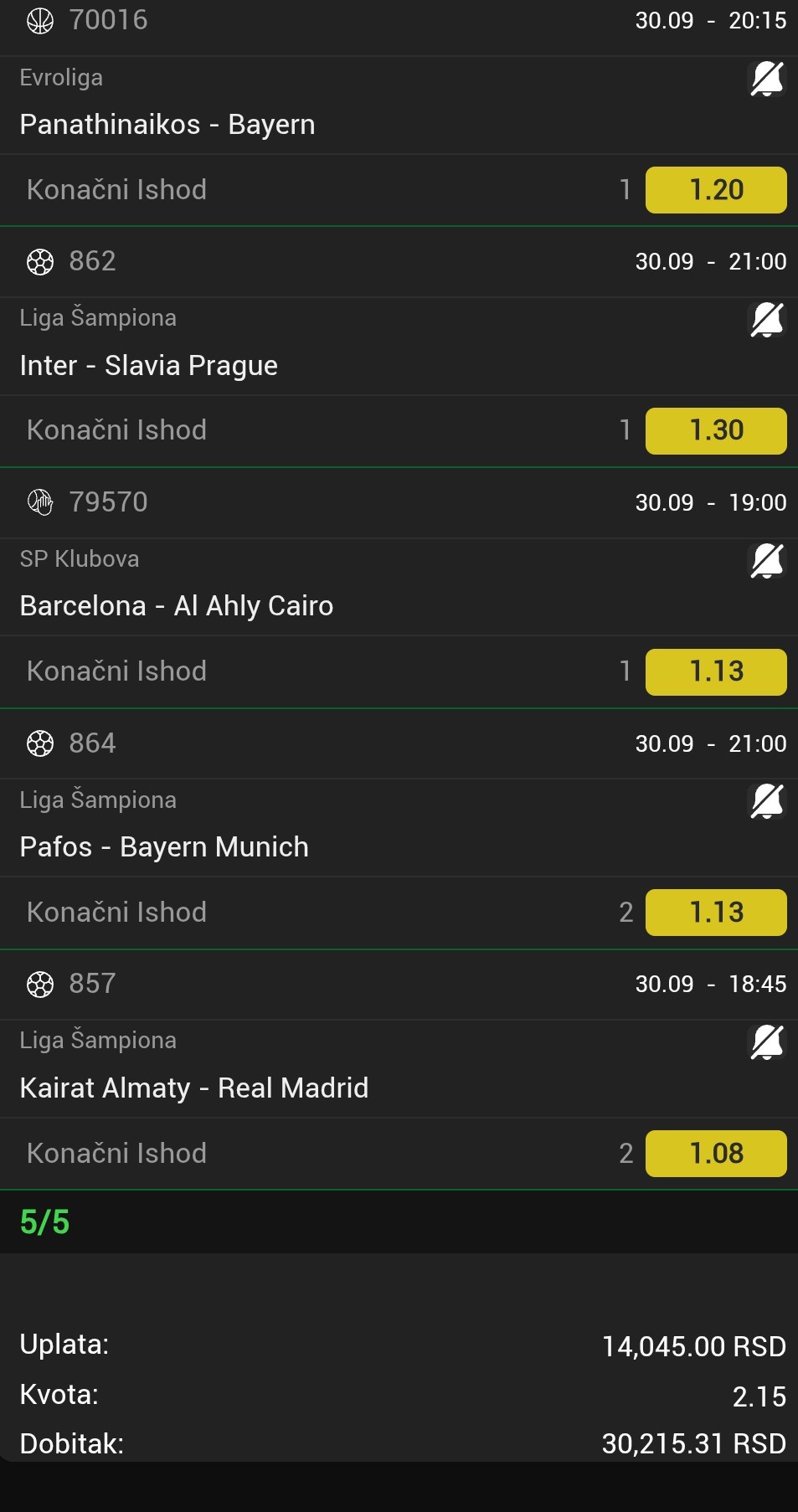The width and height of the screenshot is (798, 1512).
Task: Toggle notification bell for Panathinaikos - Bayern
Action: click(766, 79)
